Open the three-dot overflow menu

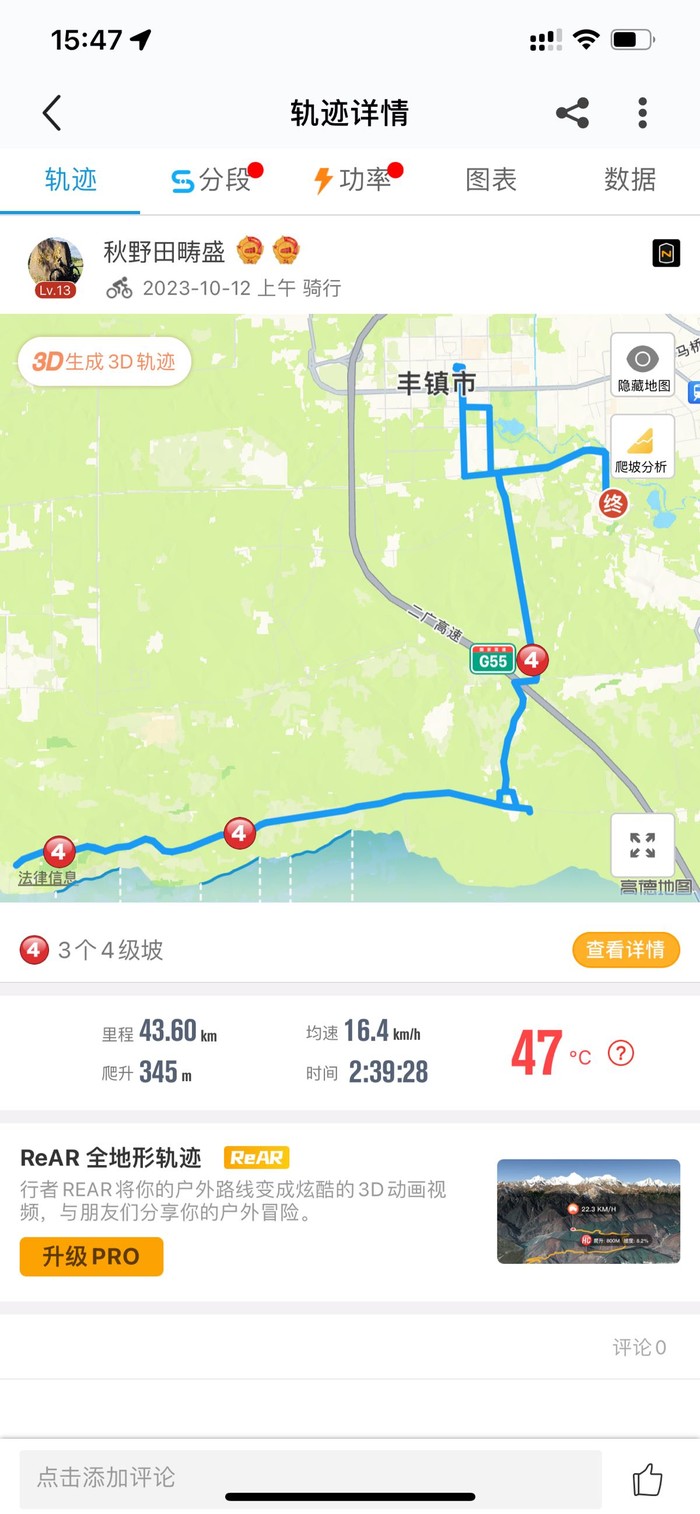[x=642, y=113]
